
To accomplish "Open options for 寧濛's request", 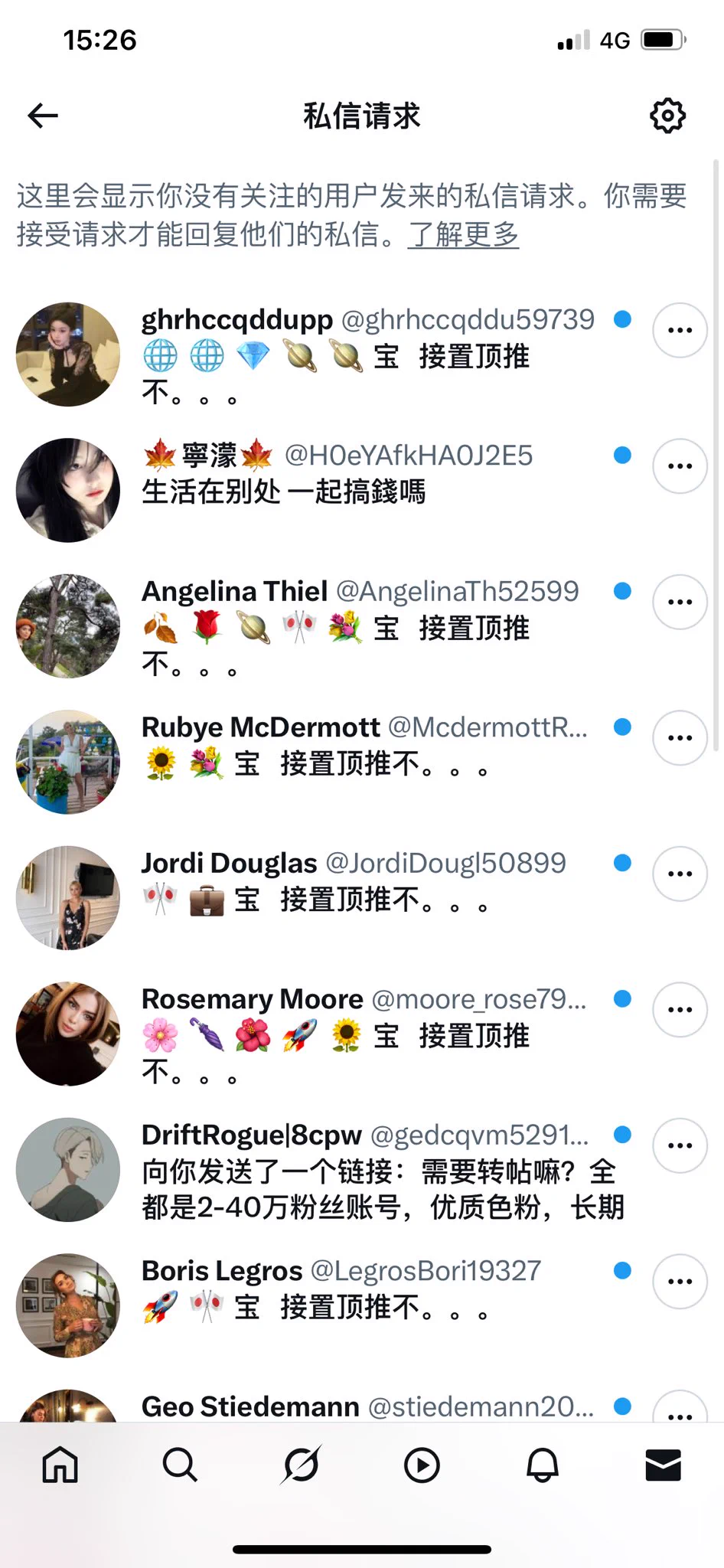I will (x=680, y=466).
